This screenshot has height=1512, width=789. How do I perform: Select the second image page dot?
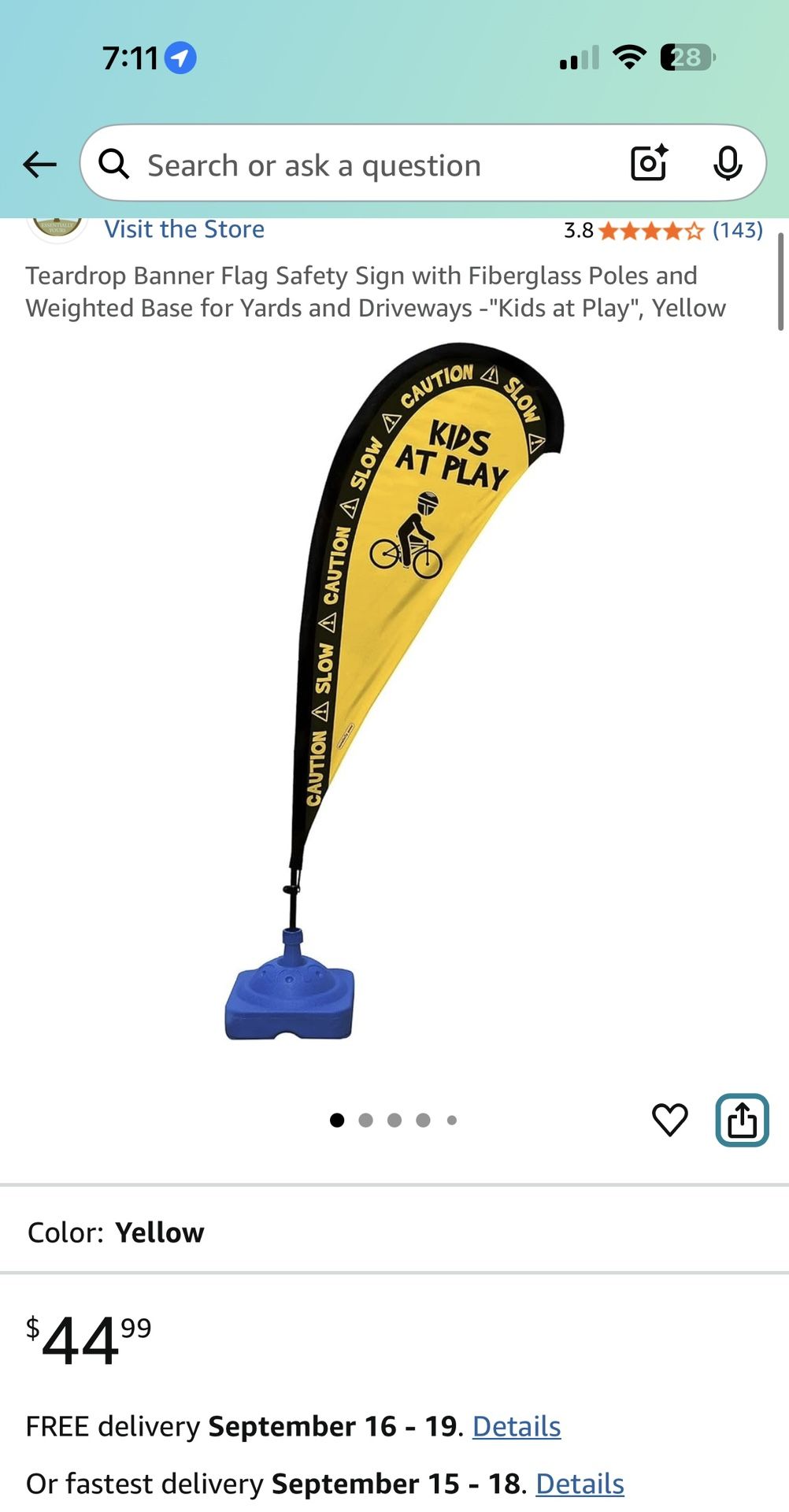[365, 1120]
